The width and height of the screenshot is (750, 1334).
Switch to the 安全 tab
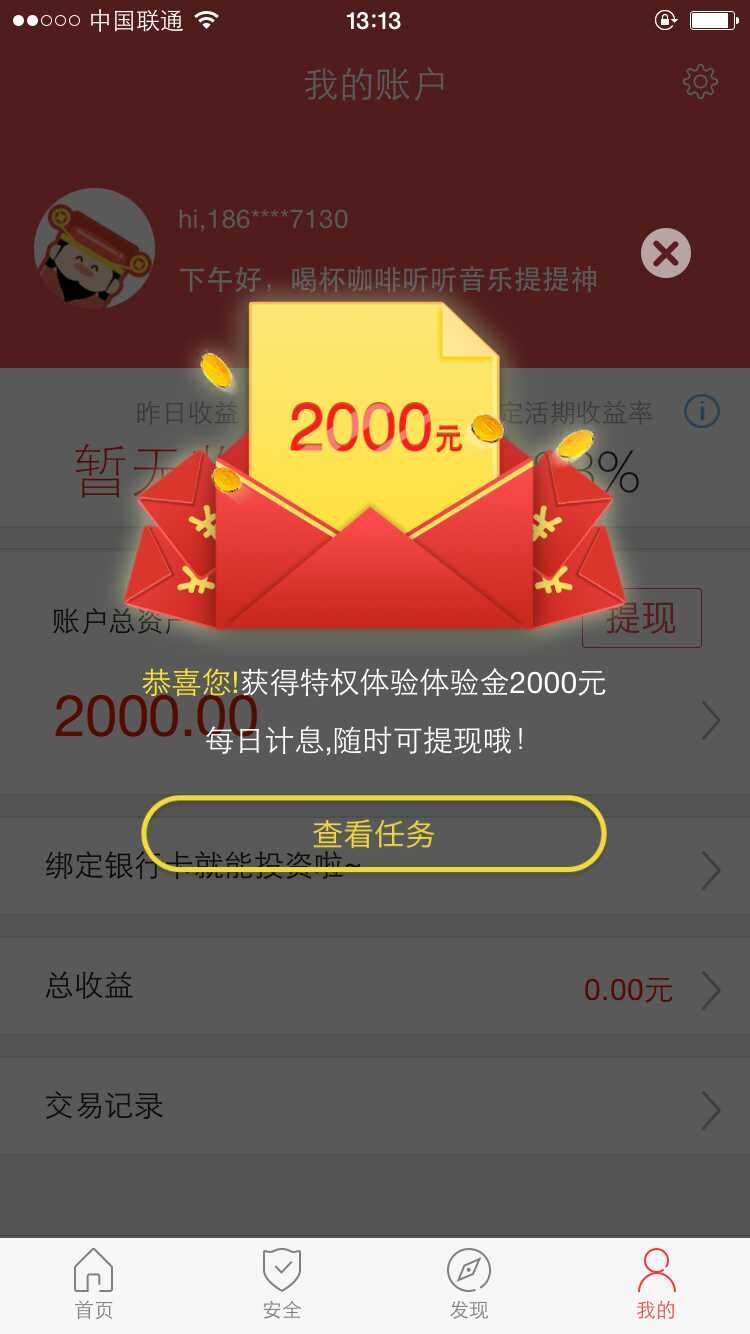pos(282,1284)
